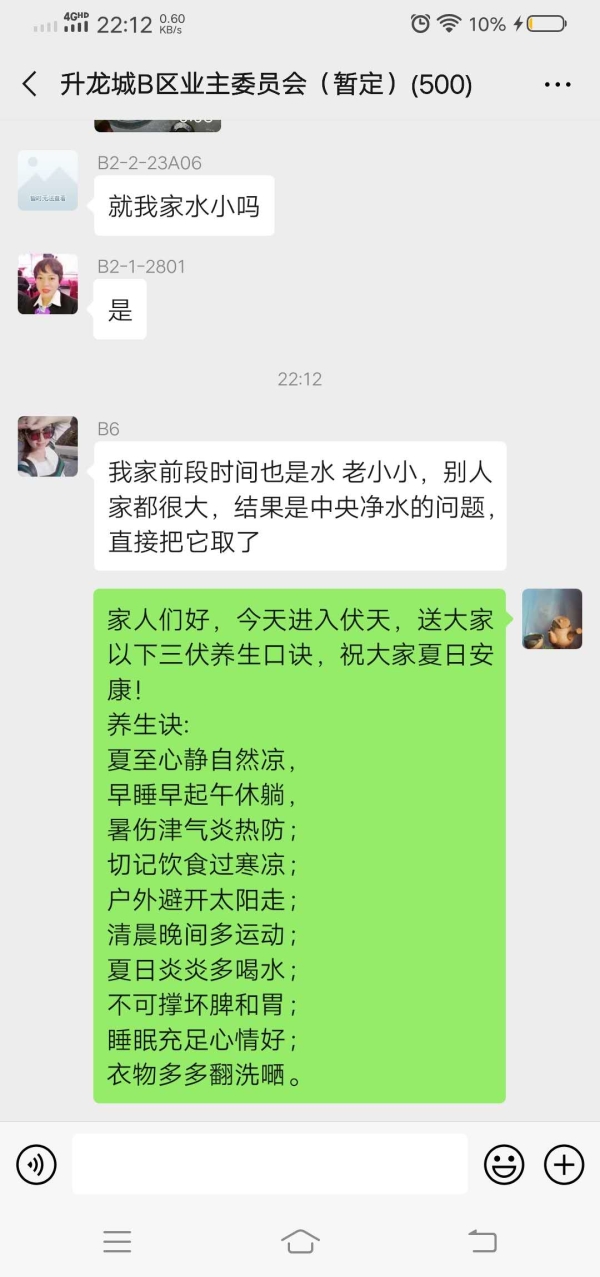Open the emoji picker
The width and height of the screenshot is (600, 1277).
504,1164
